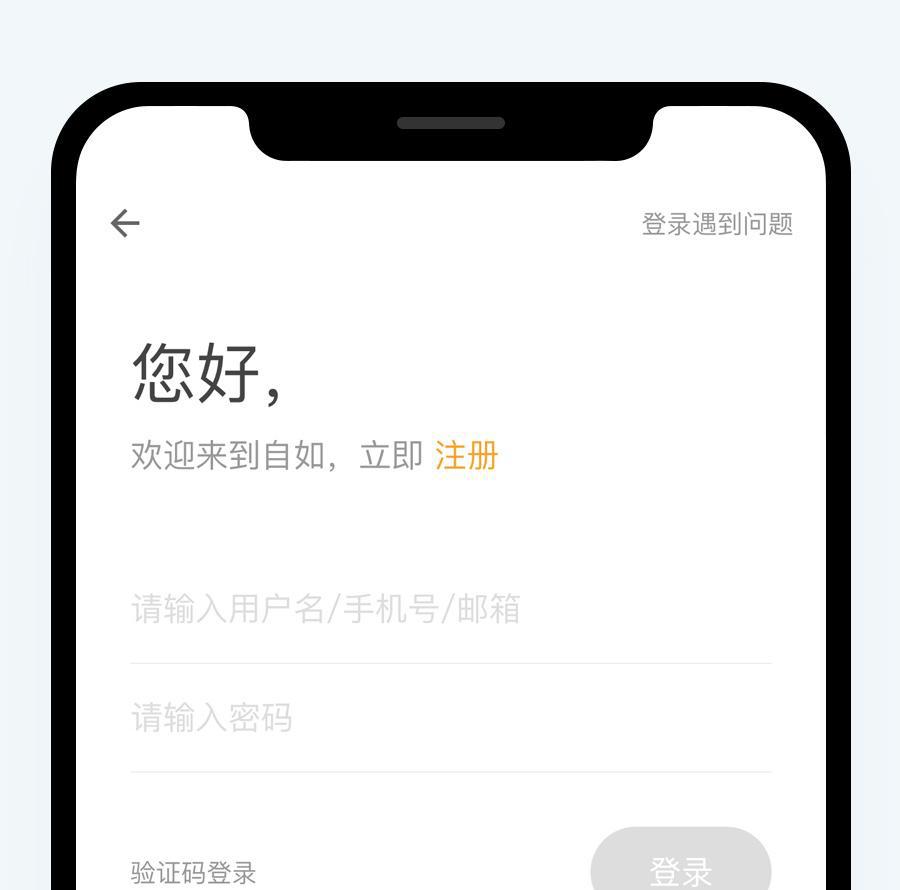
Task: Open the 登录遇到问题 help link
Action: 717,224
